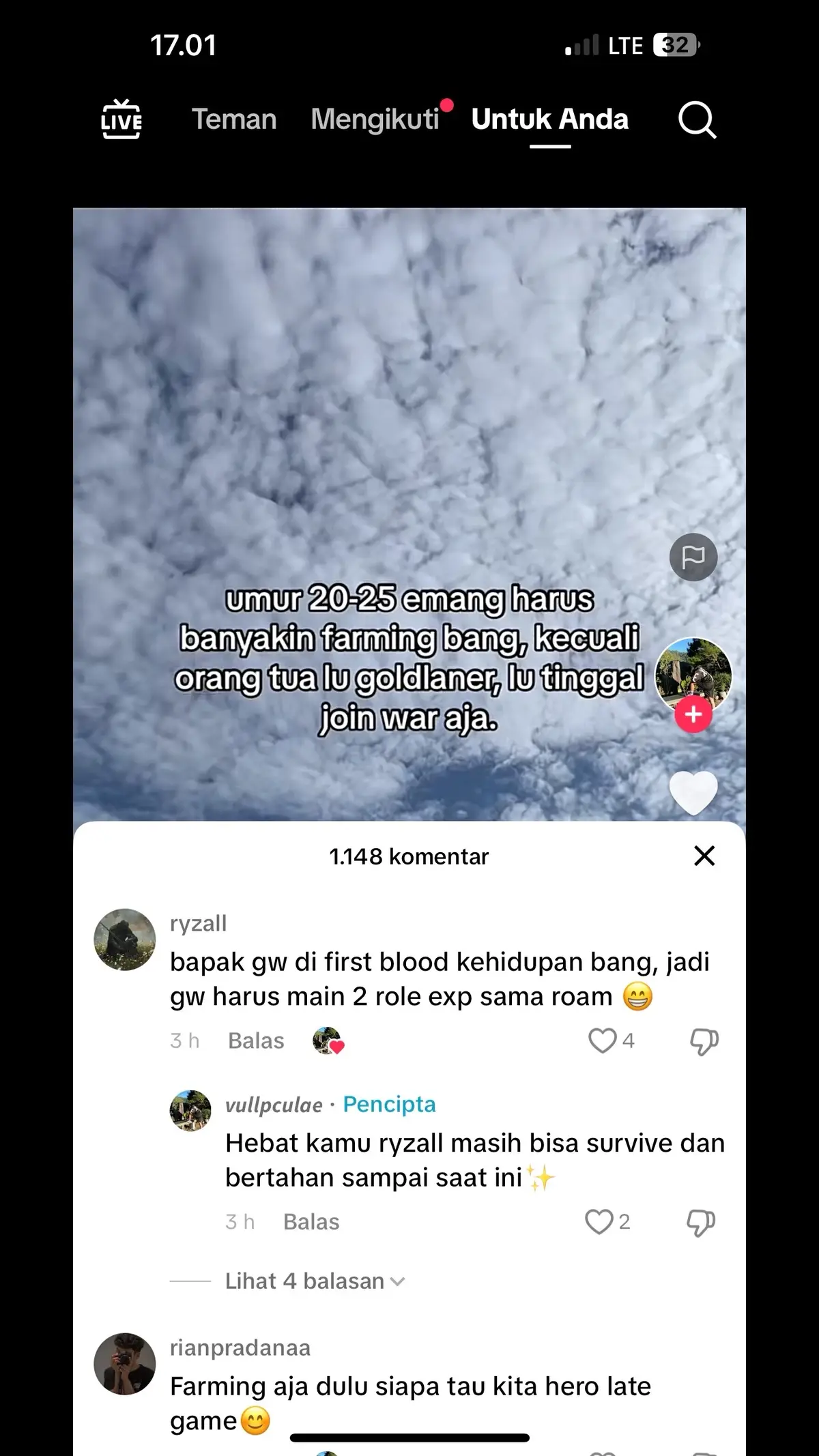Open the LIVE icon
Image resolution: width=819 pixels, height=1456 pixels.
(x=121, y=119)
